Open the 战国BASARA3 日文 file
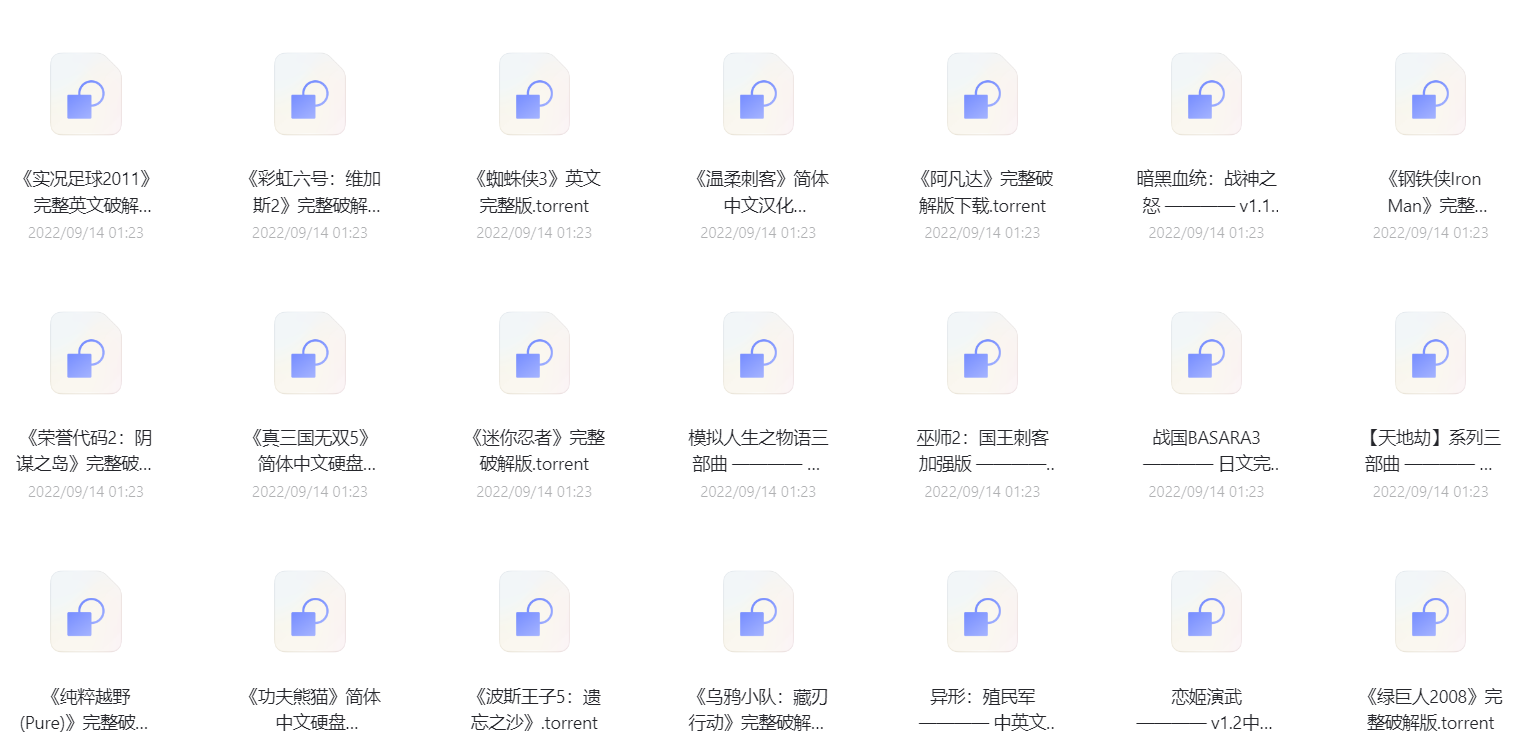The width and height of the screenshot is (1532, 740). coord(1206,353)
